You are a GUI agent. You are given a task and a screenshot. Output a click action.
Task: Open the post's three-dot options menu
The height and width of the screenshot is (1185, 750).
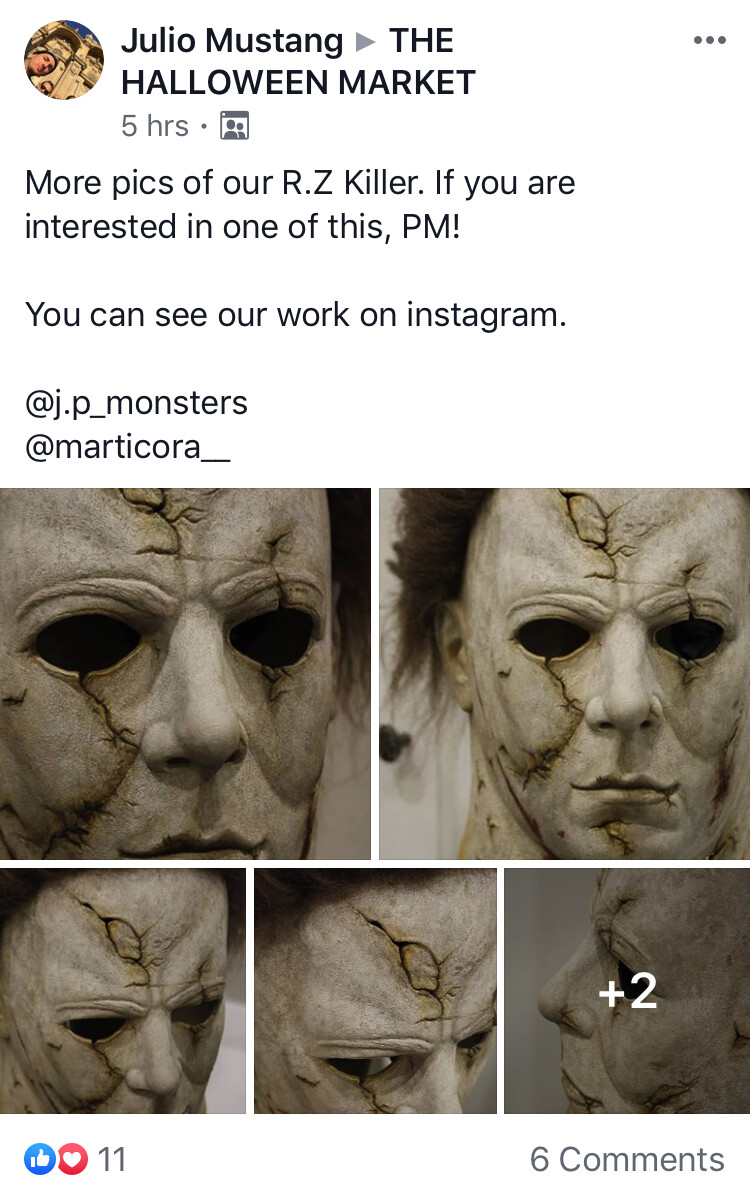click(x=709, y=41)
